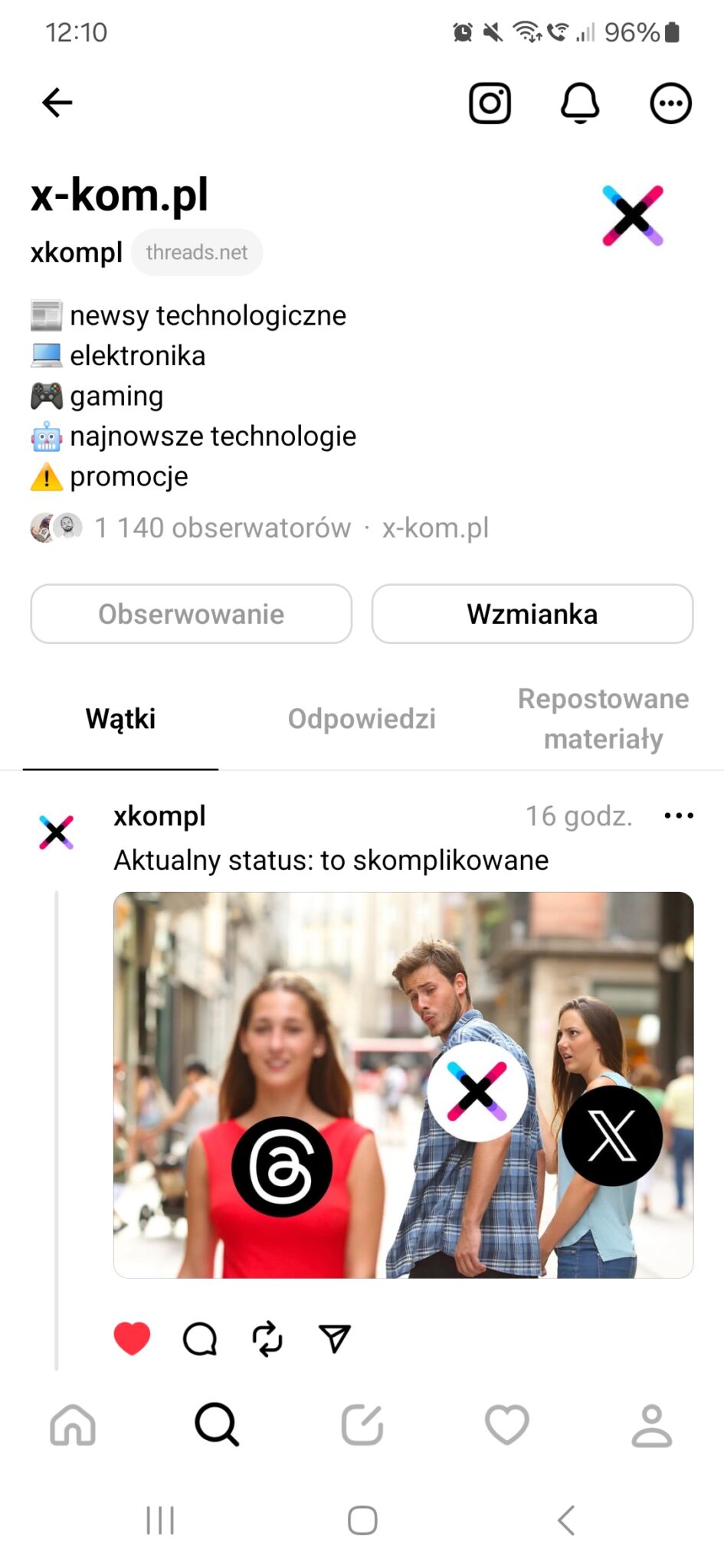Viewport: 724px width, 1568px height.
Task: Open post options via the ellipsis
Action: [x=677, y=816]
